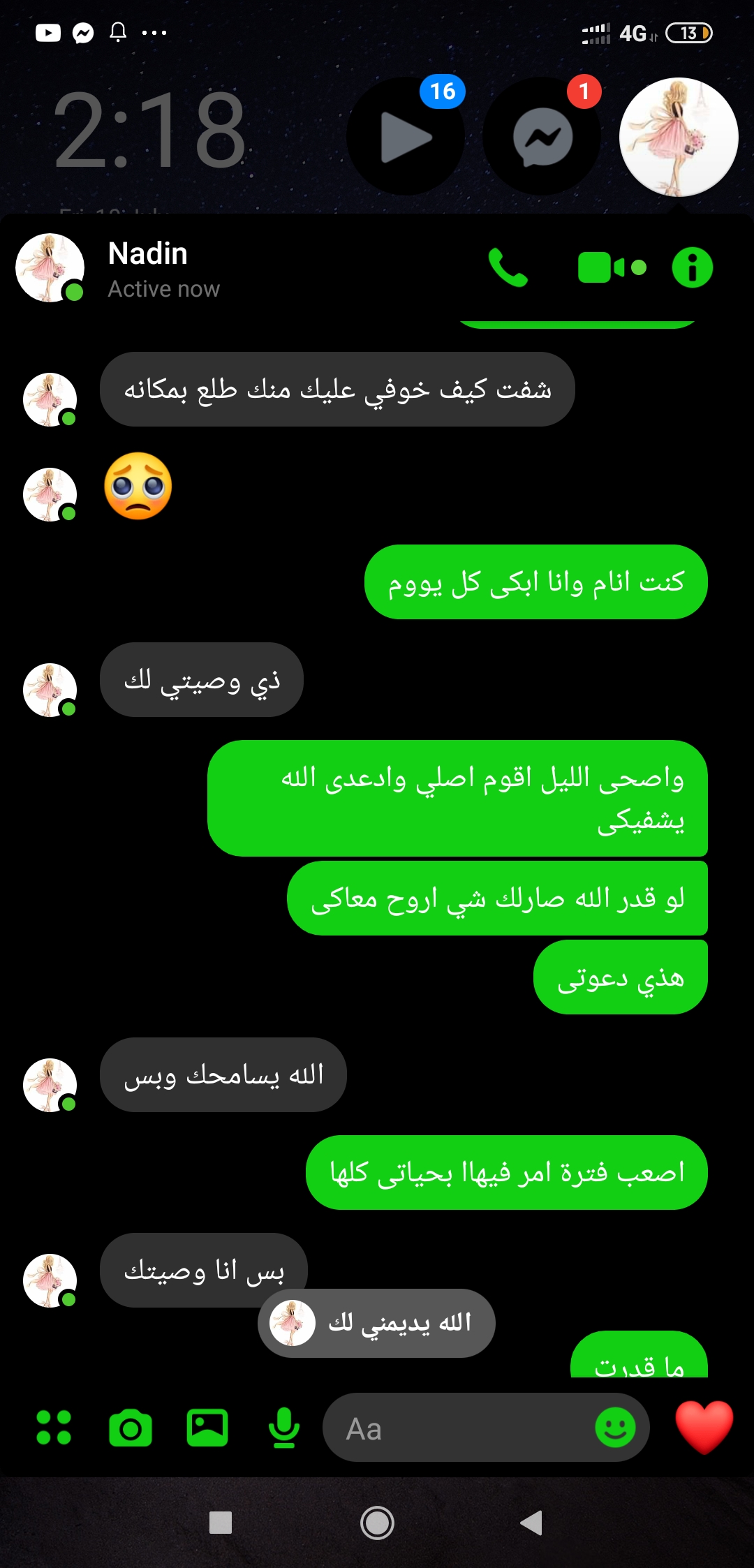The width and height of the screenshot is (754, 1568).
Task: Open conversation info for Nadin
Action: tap(692, 267)
